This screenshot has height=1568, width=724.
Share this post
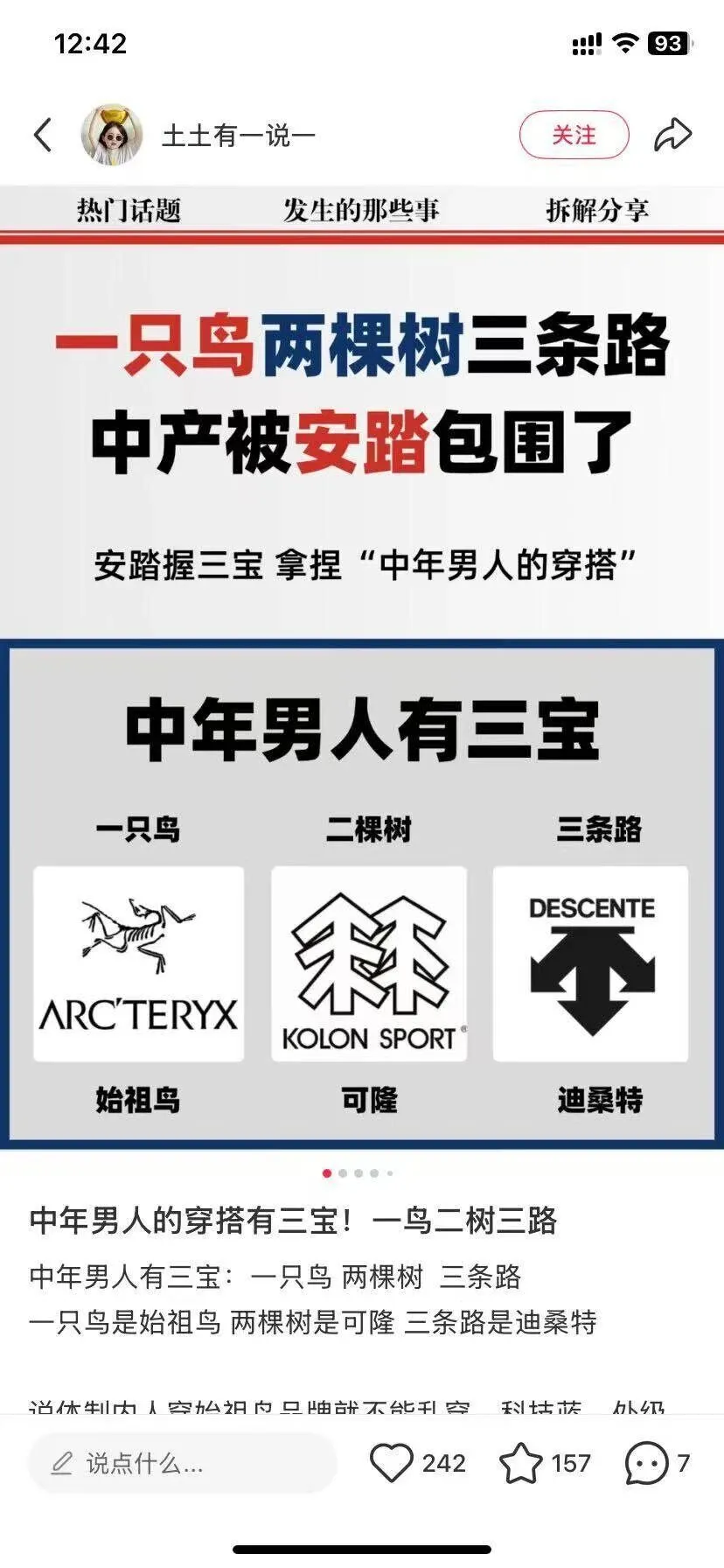672,135
